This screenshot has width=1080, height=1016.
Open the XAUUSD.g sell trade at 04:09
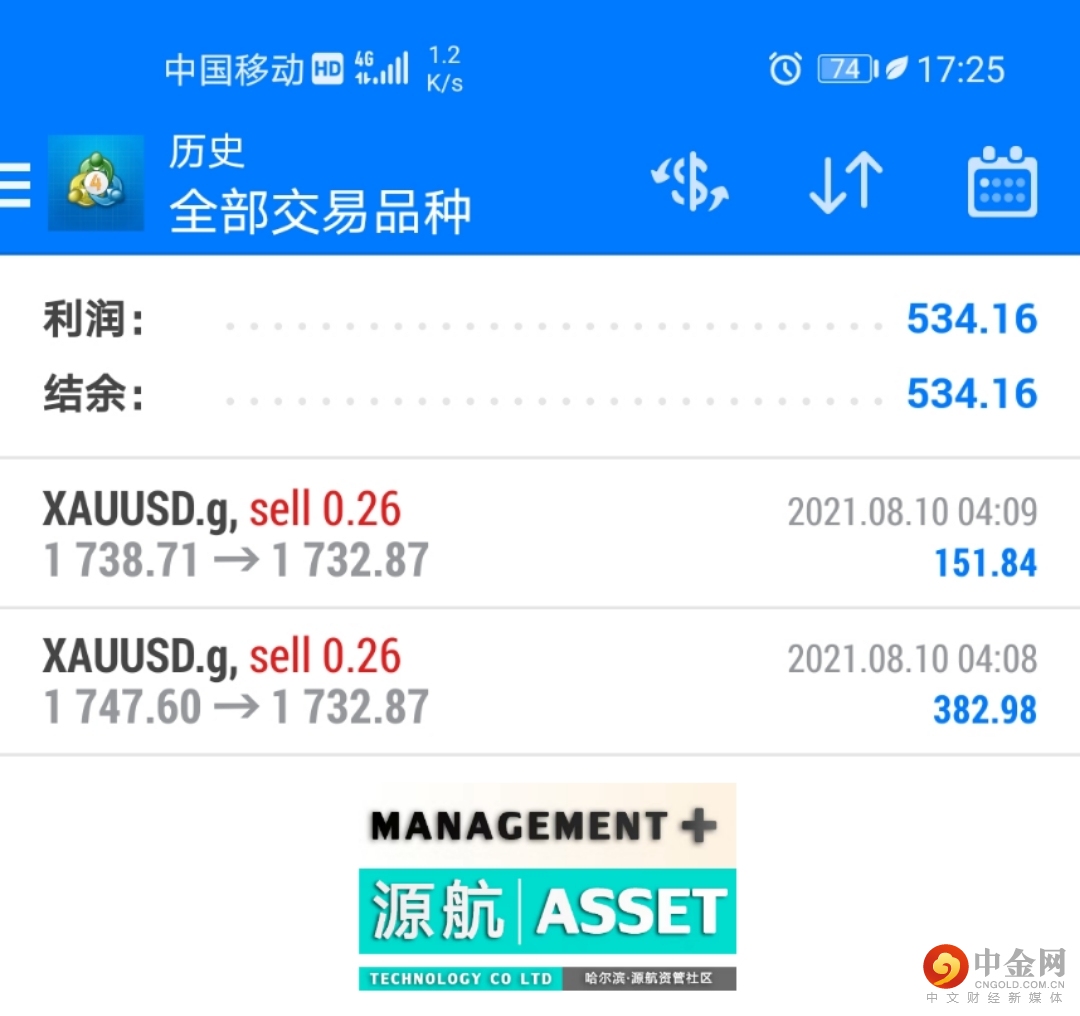pos(540,535)
